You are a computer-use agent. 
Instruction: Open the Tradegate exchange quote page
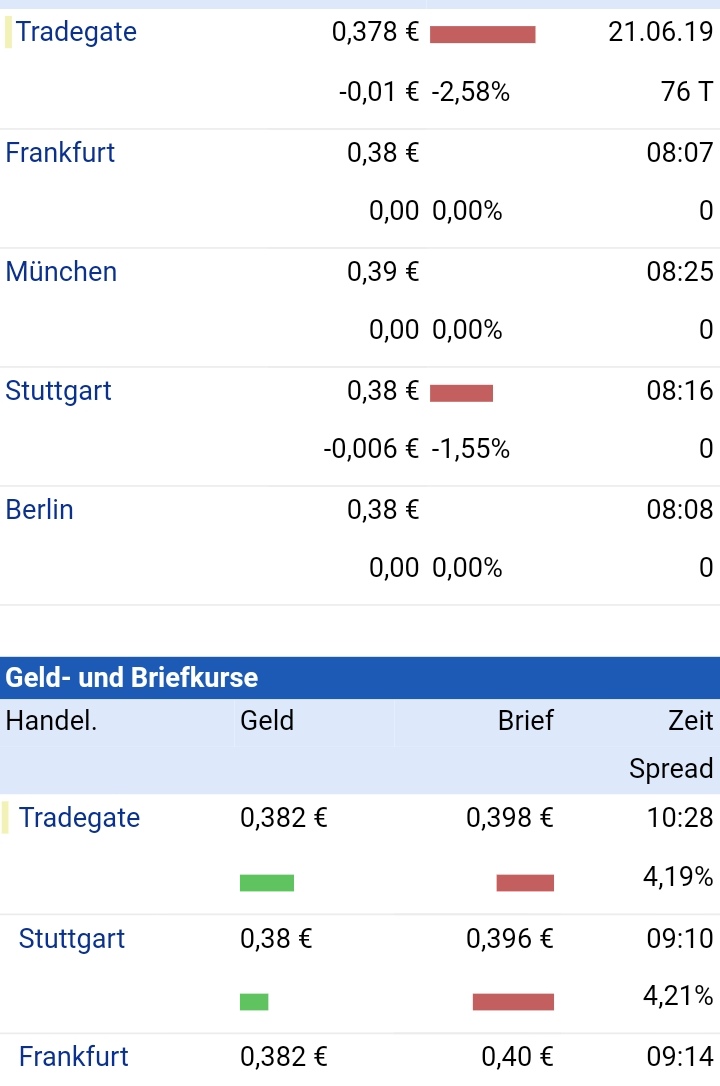[77, 32]
